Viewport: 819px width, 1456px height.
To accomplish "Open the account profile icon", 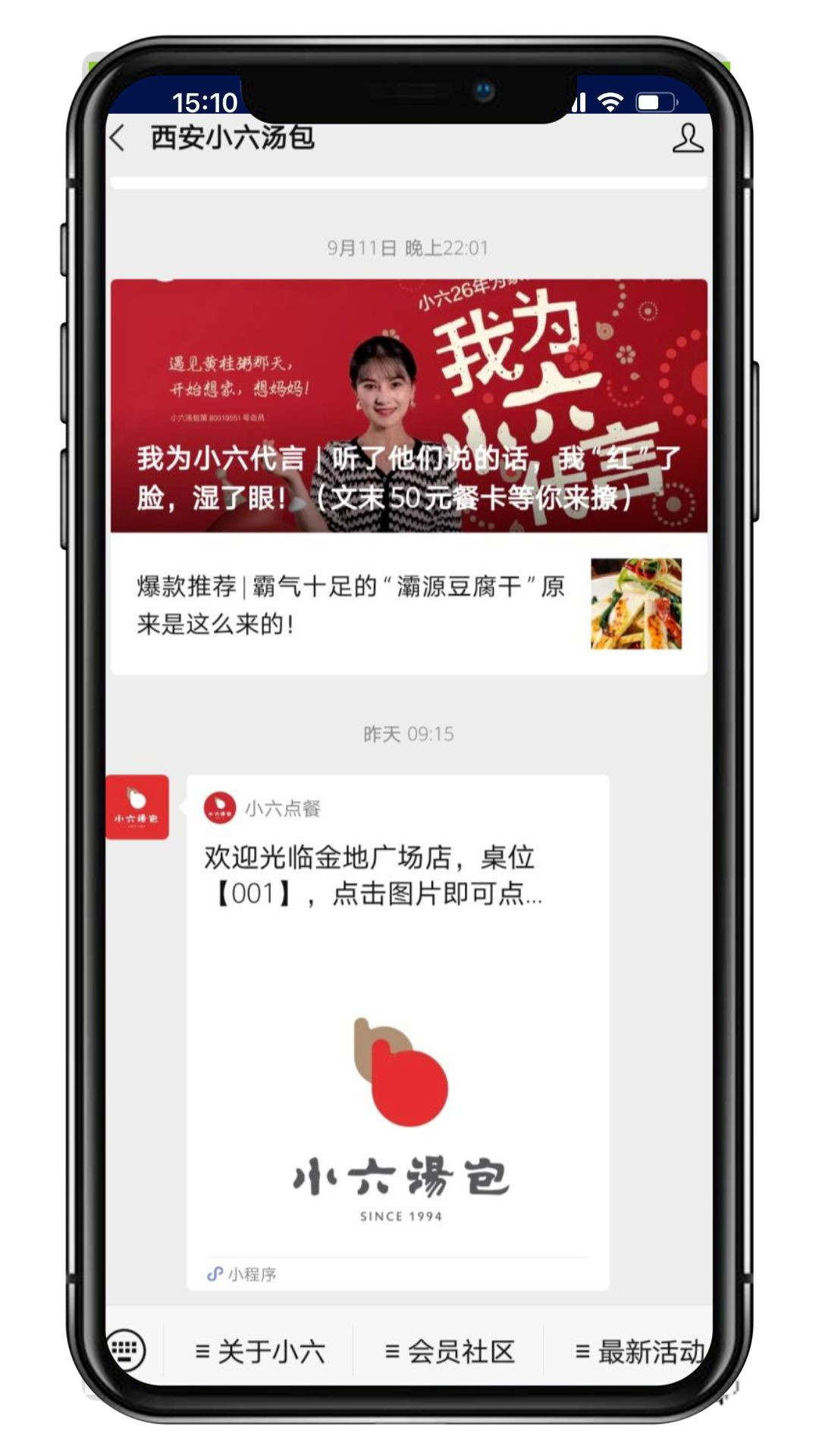I will [687, 139].
